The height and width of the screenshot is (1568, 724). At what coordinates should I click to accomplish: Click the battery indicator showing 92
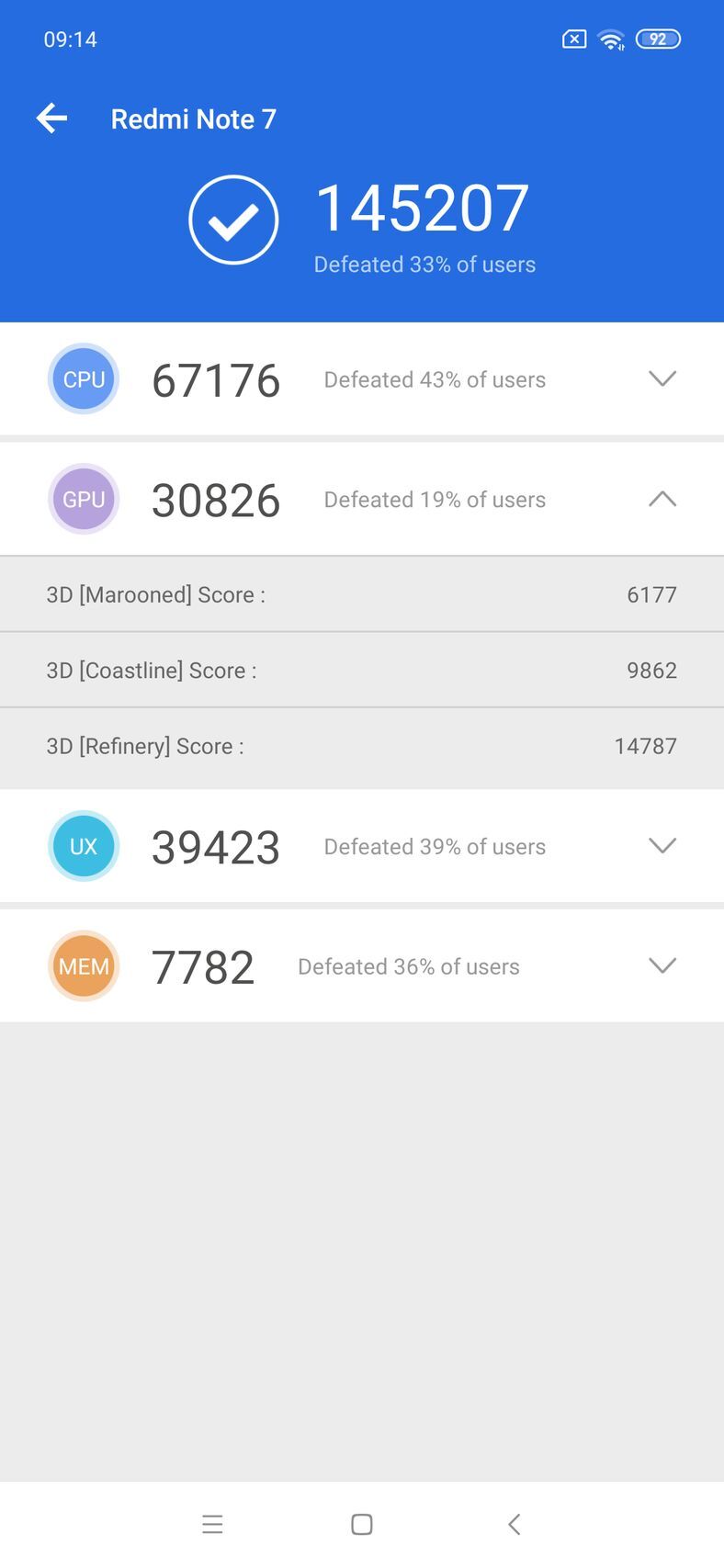[658, 39]
